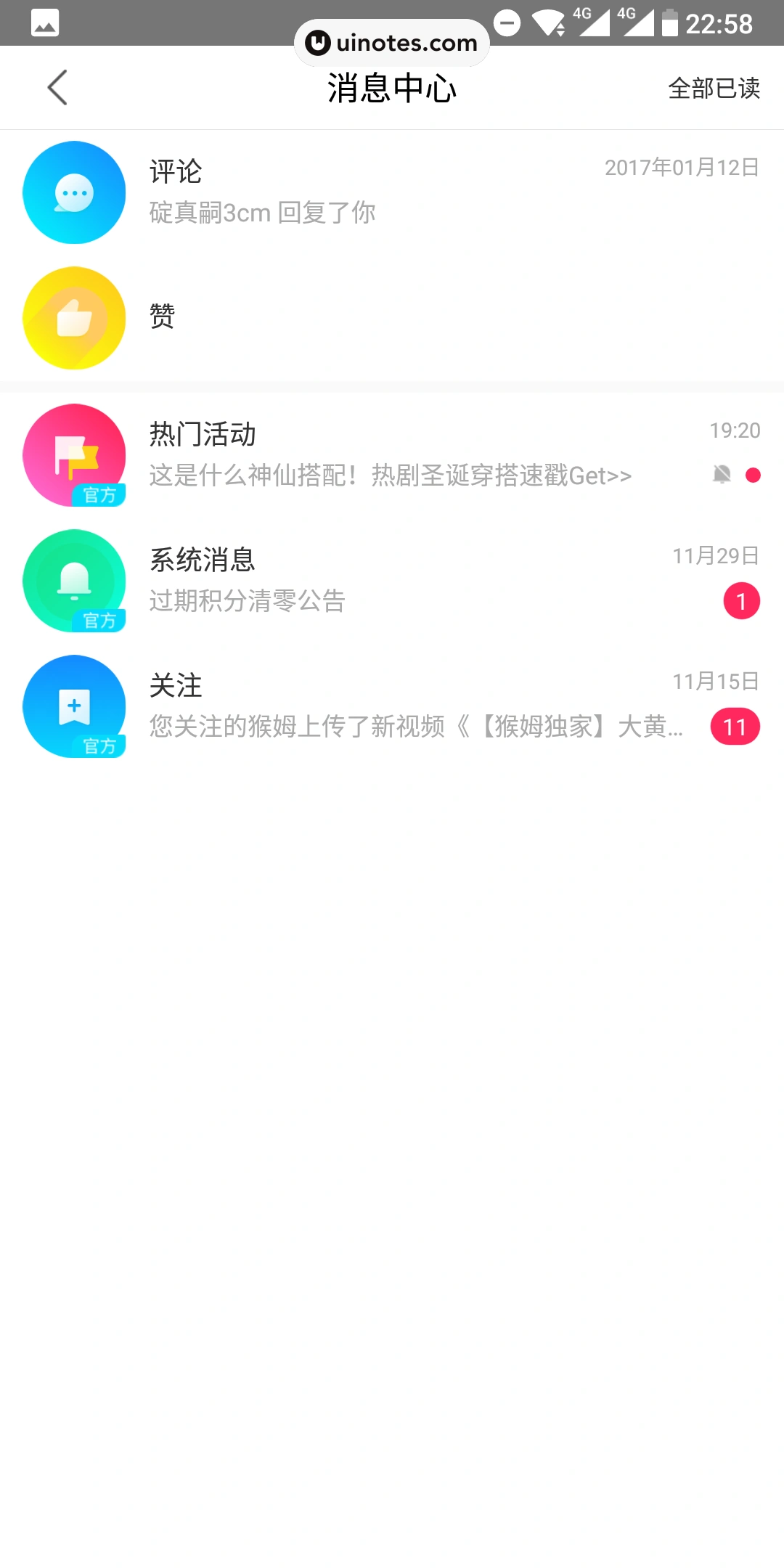The image size is (784, 1568).
Task: Open the 热门活动 flag icon
Action: click(73, 454)
